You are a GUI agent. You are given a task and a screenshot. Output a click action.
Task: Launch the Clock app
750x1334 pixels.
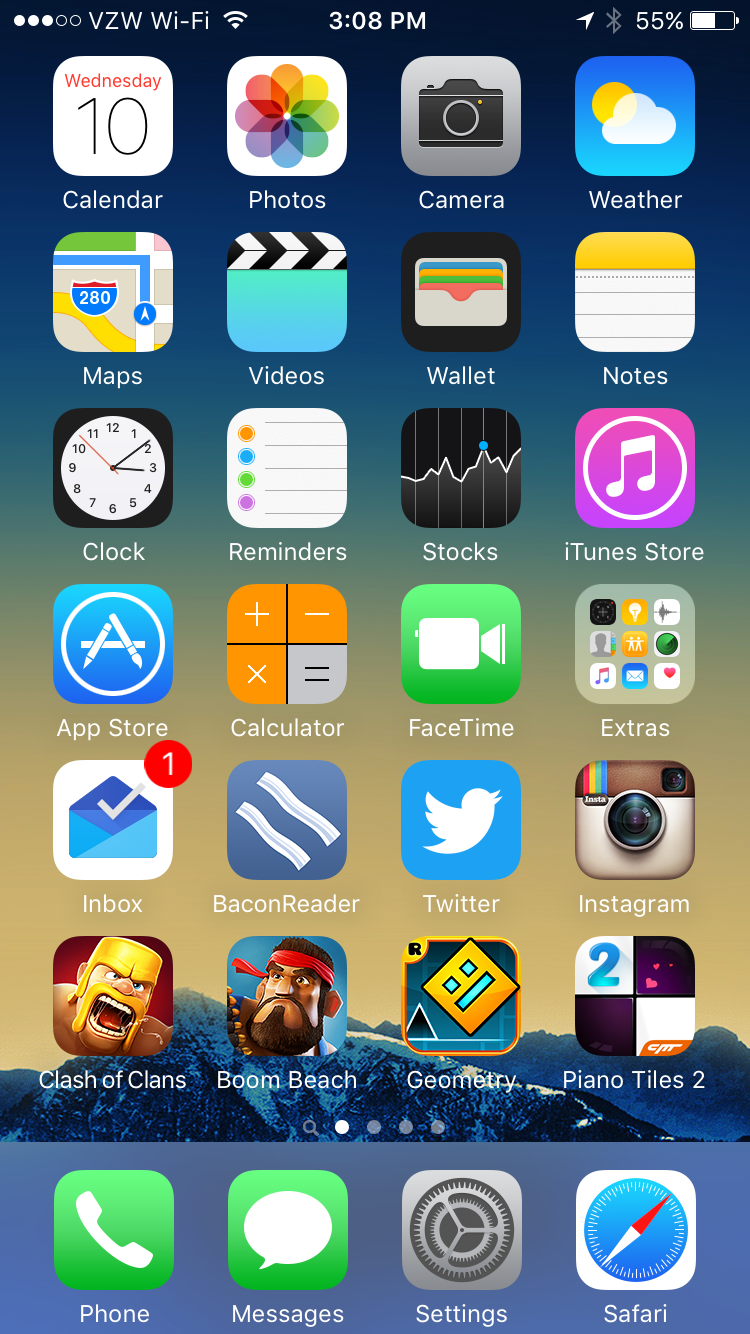point(113,468)
